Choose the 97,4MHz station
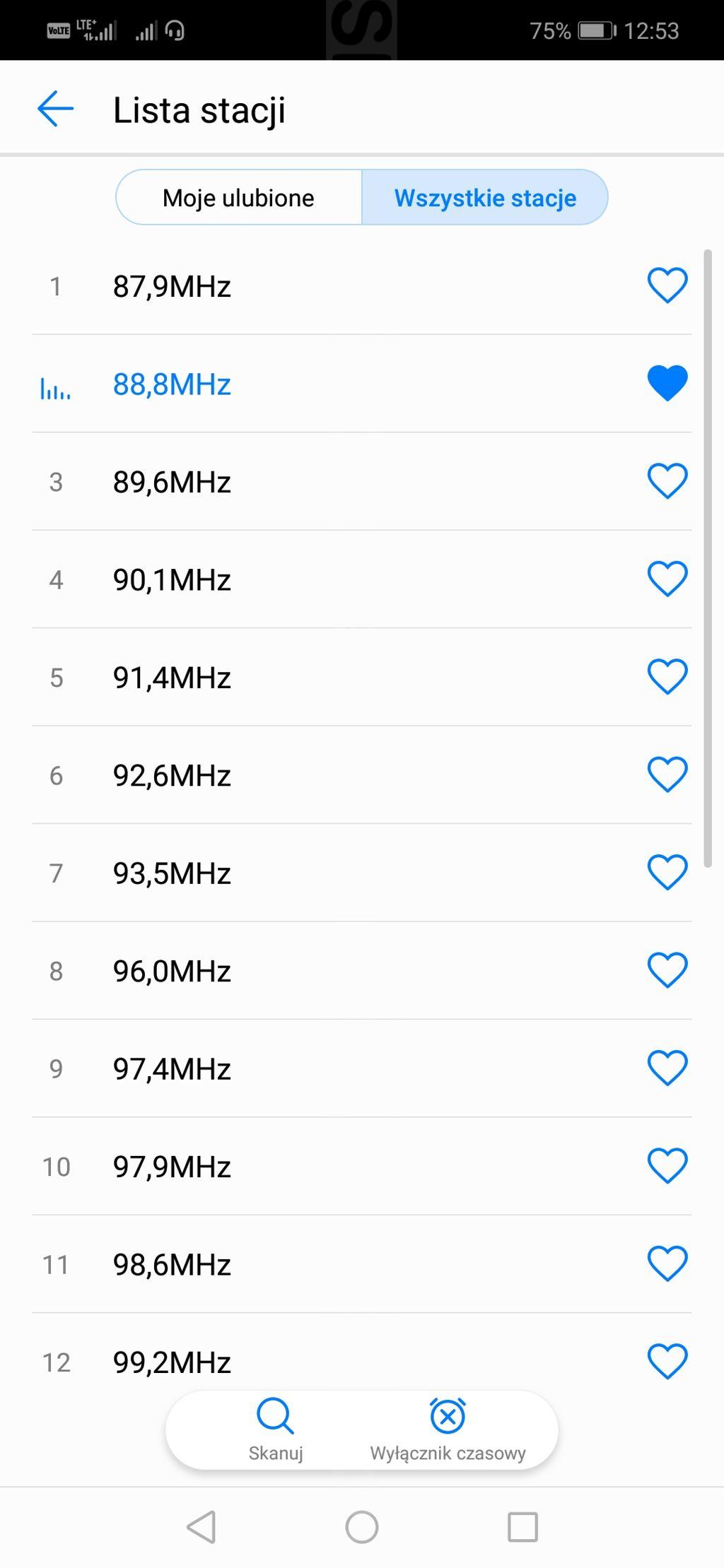Screen dimensions: 724x1568 pyautogui.click(x=172, y=1070)
